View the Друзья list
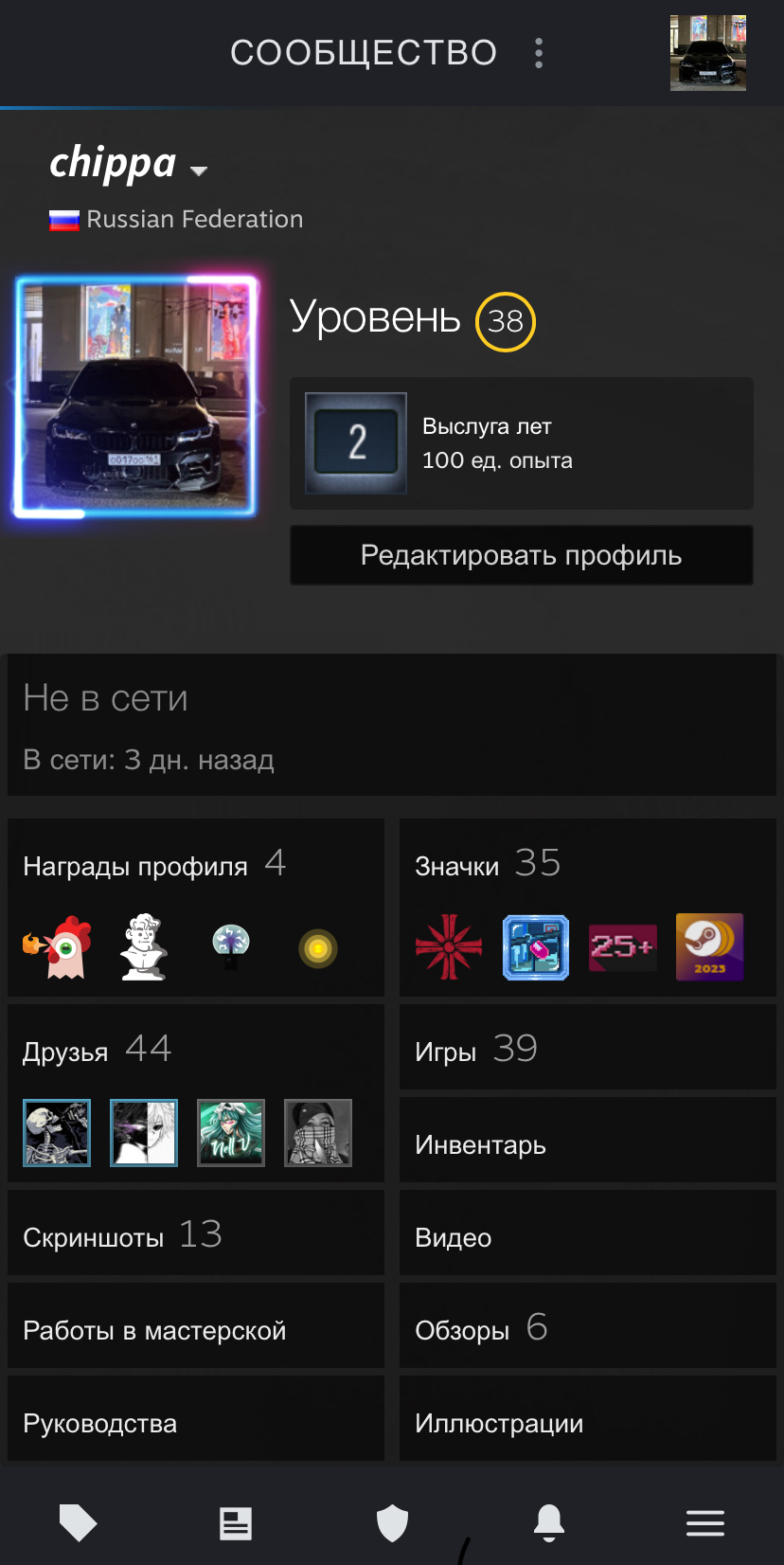Screen dimensions: 784x1565 (196, 1093)
